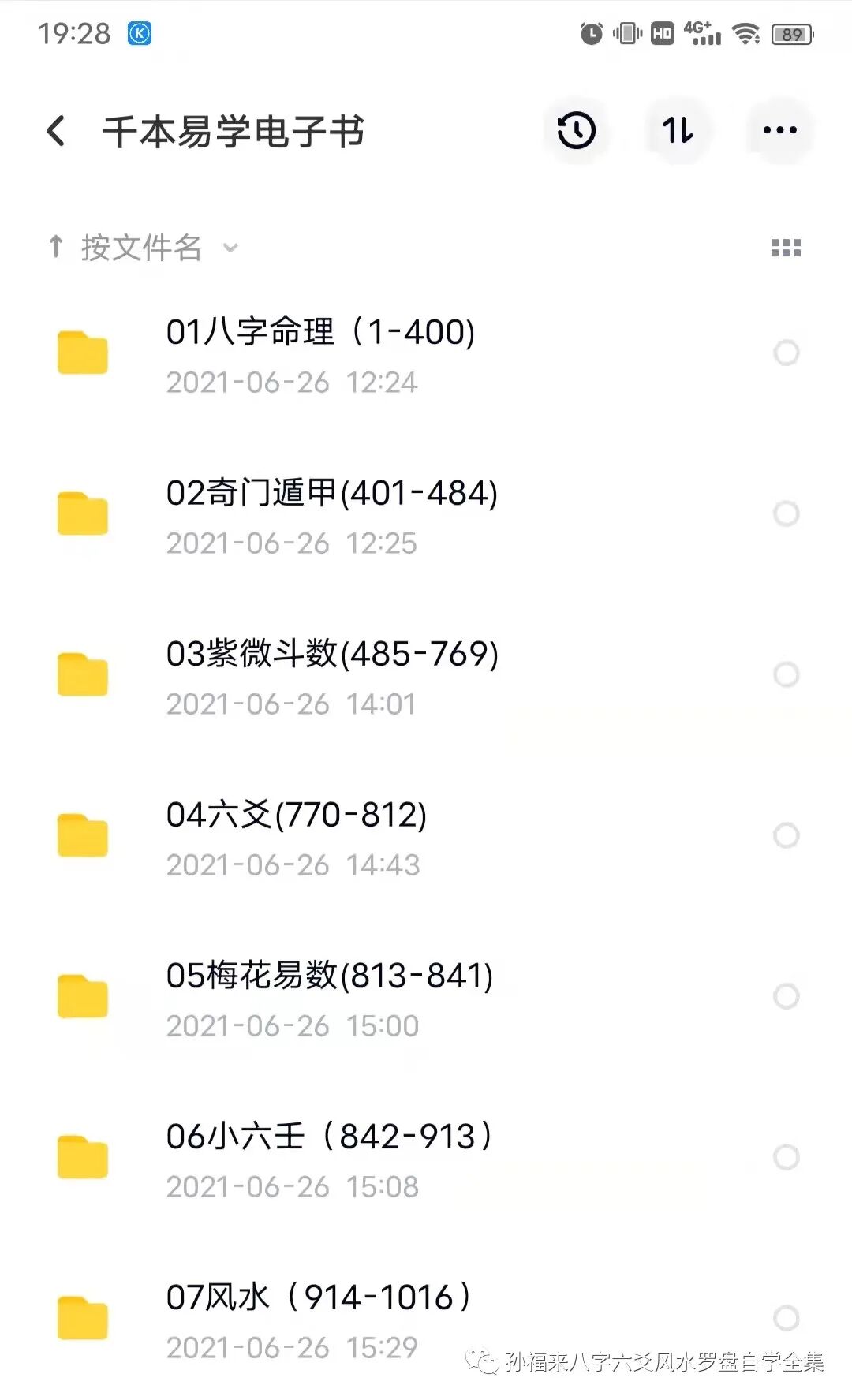Select the 01八字命理 folder circle
Image resolution: width=852 pixels, height=1400 pixels.
pos(786,353)
